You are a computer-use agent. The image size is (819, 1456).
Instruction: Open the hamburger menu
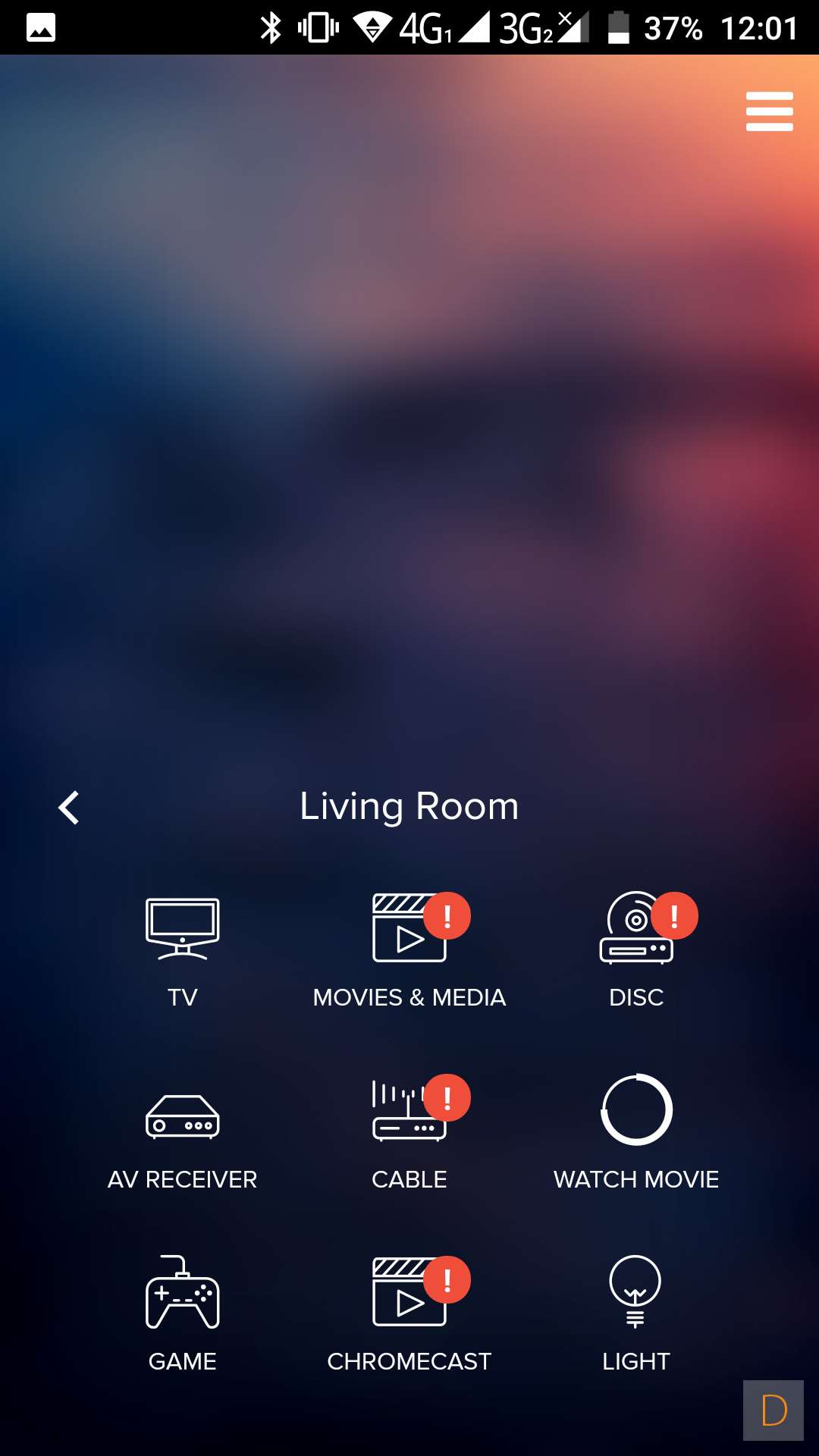click(769, 111)
